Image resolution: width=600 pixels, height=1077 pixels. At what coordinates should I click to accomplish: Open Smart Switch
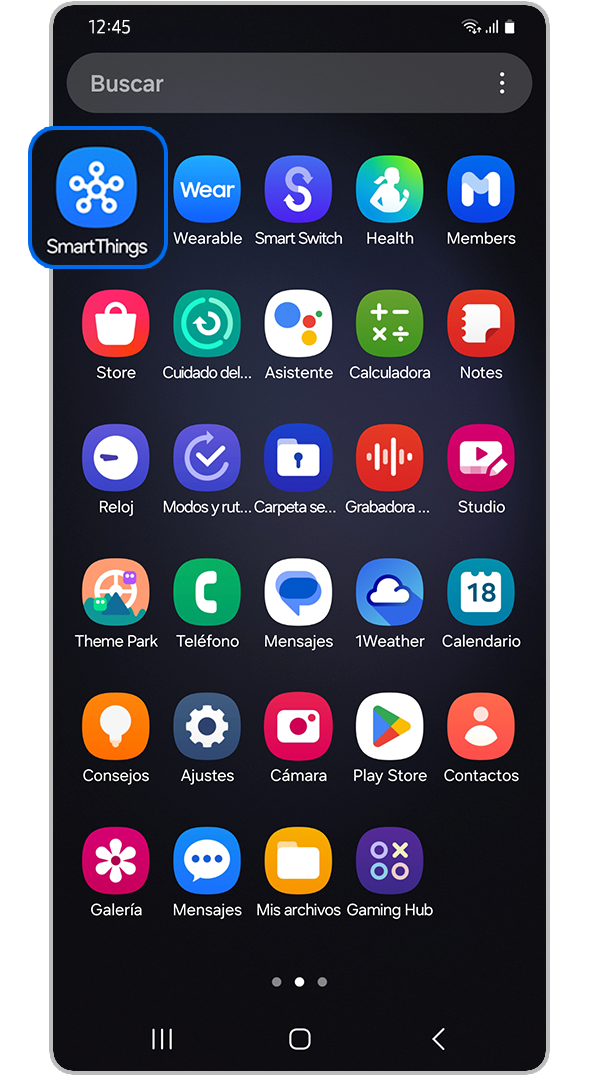pos(298,190)
